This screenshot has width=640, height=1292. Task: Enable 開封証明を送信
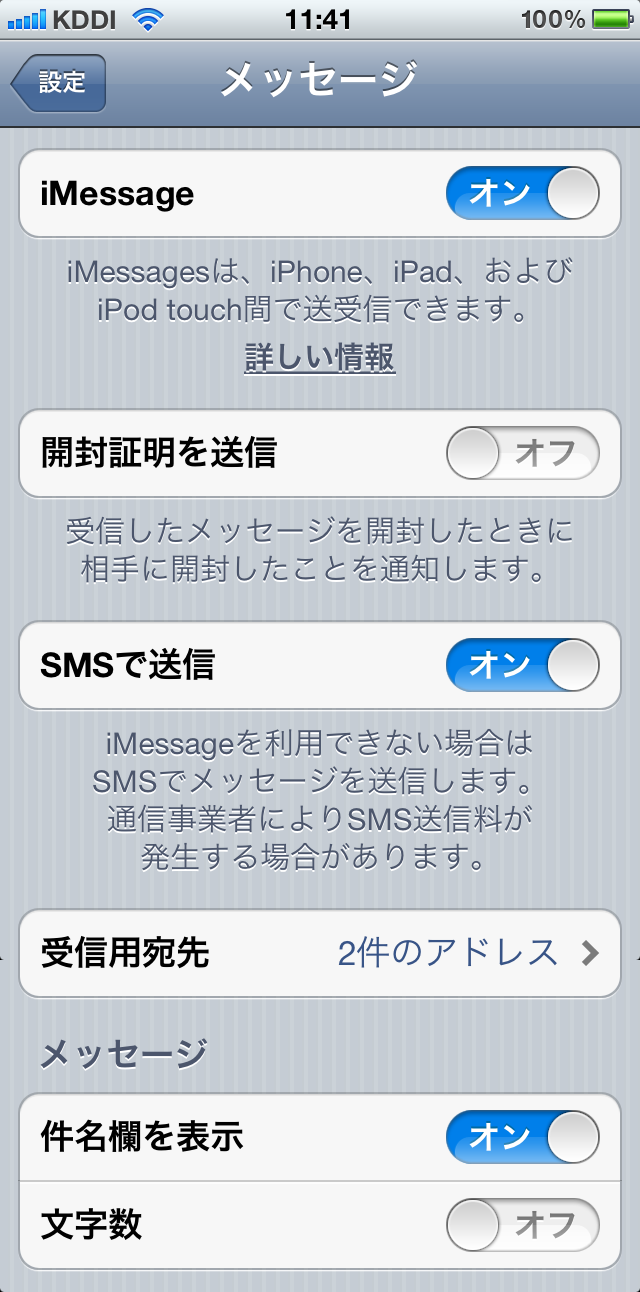coord(523,453)
